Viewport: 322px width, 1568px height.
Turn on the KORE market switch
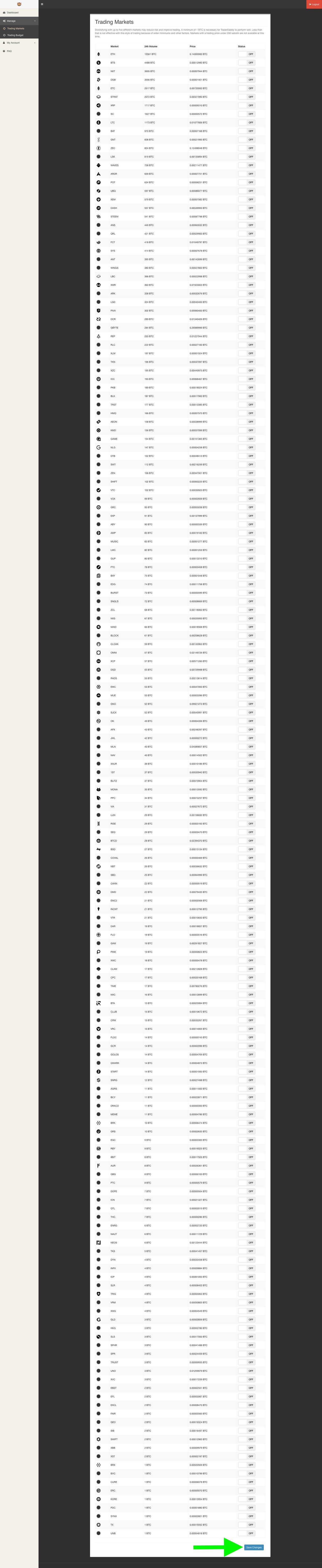[x=247, y=1499]
